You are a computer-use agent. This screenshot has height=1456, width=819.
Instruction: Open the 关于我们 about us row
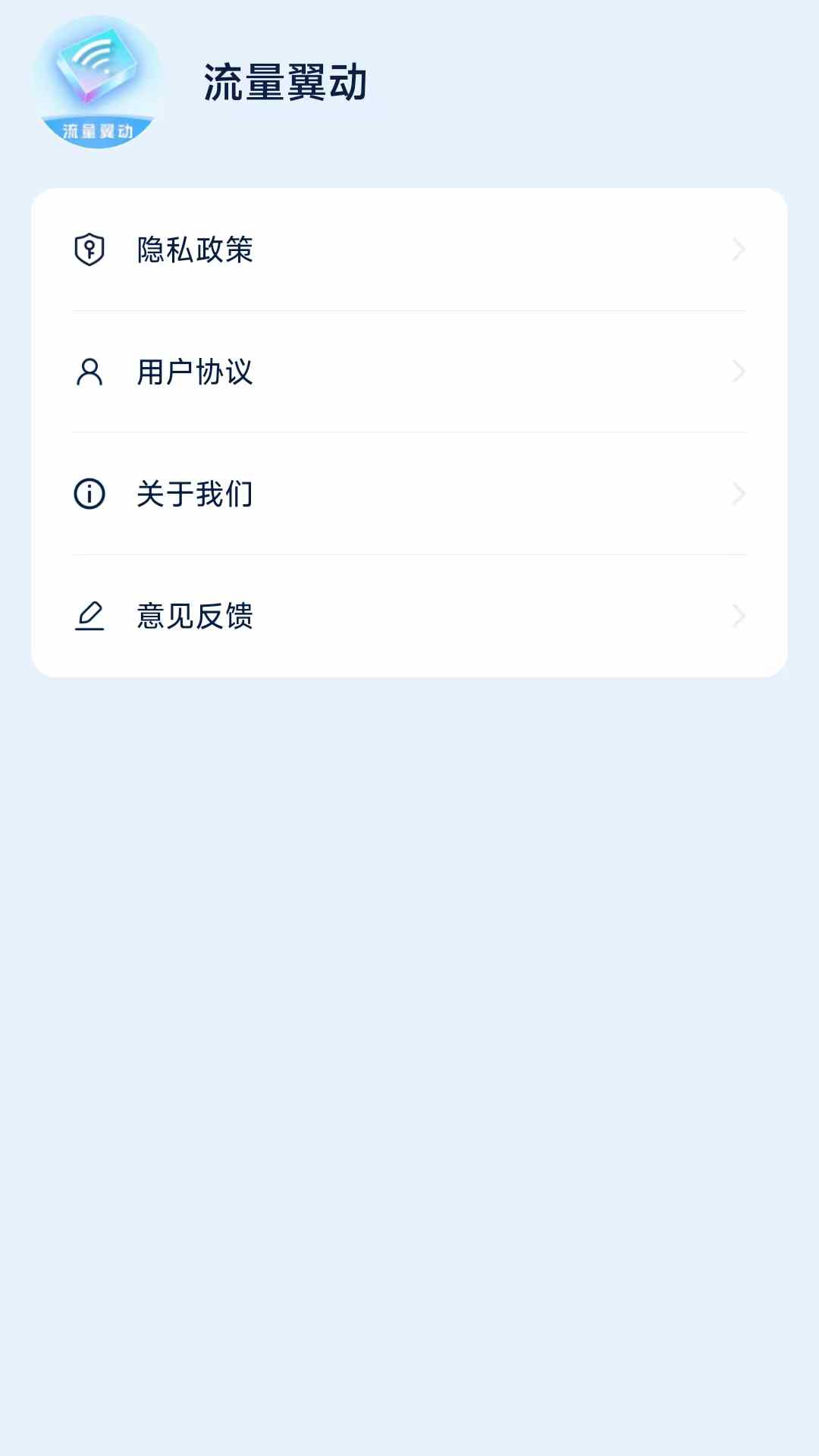(409, 494)
